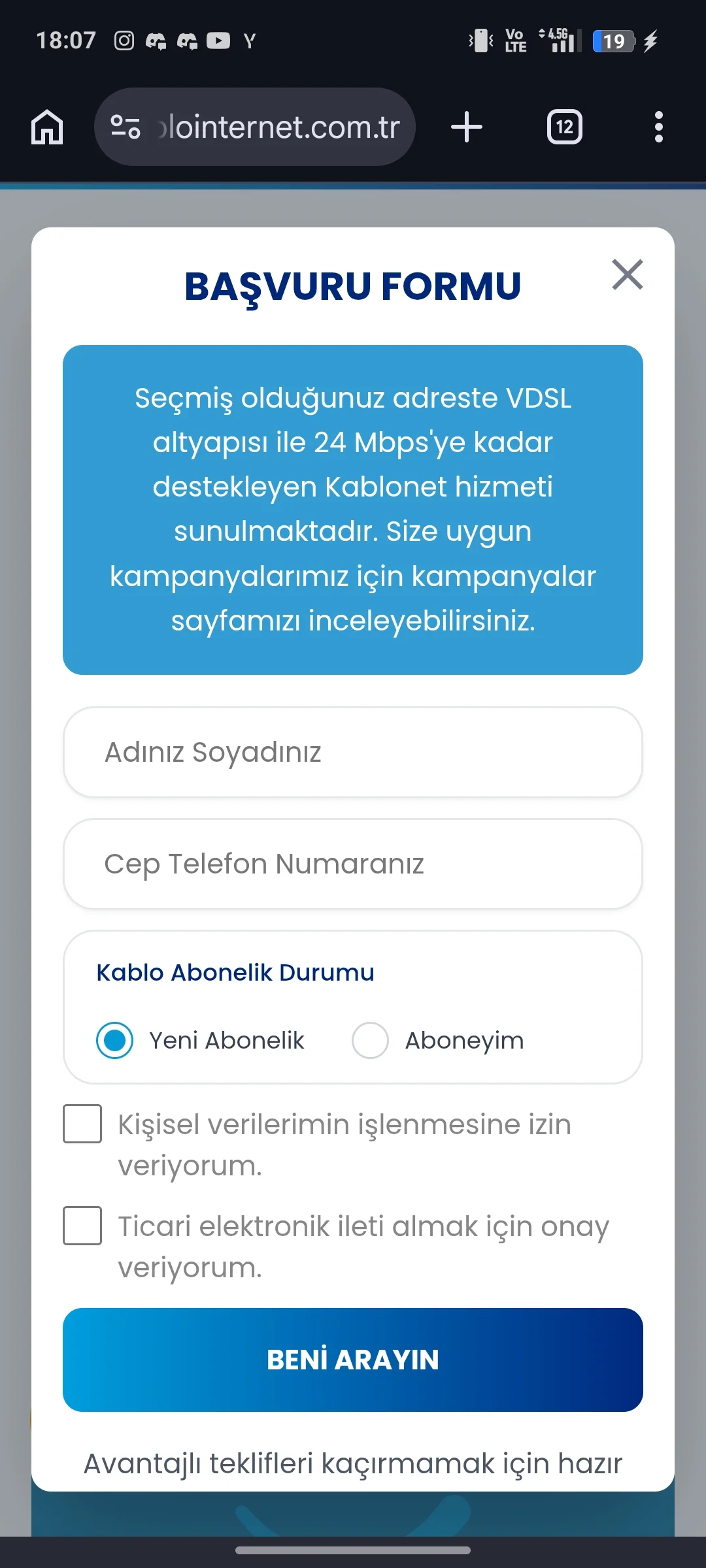Screen dimensions: 706x1568
Task: Focus the Cep Telefon Numaranız field
Action: tap(353, 864)
